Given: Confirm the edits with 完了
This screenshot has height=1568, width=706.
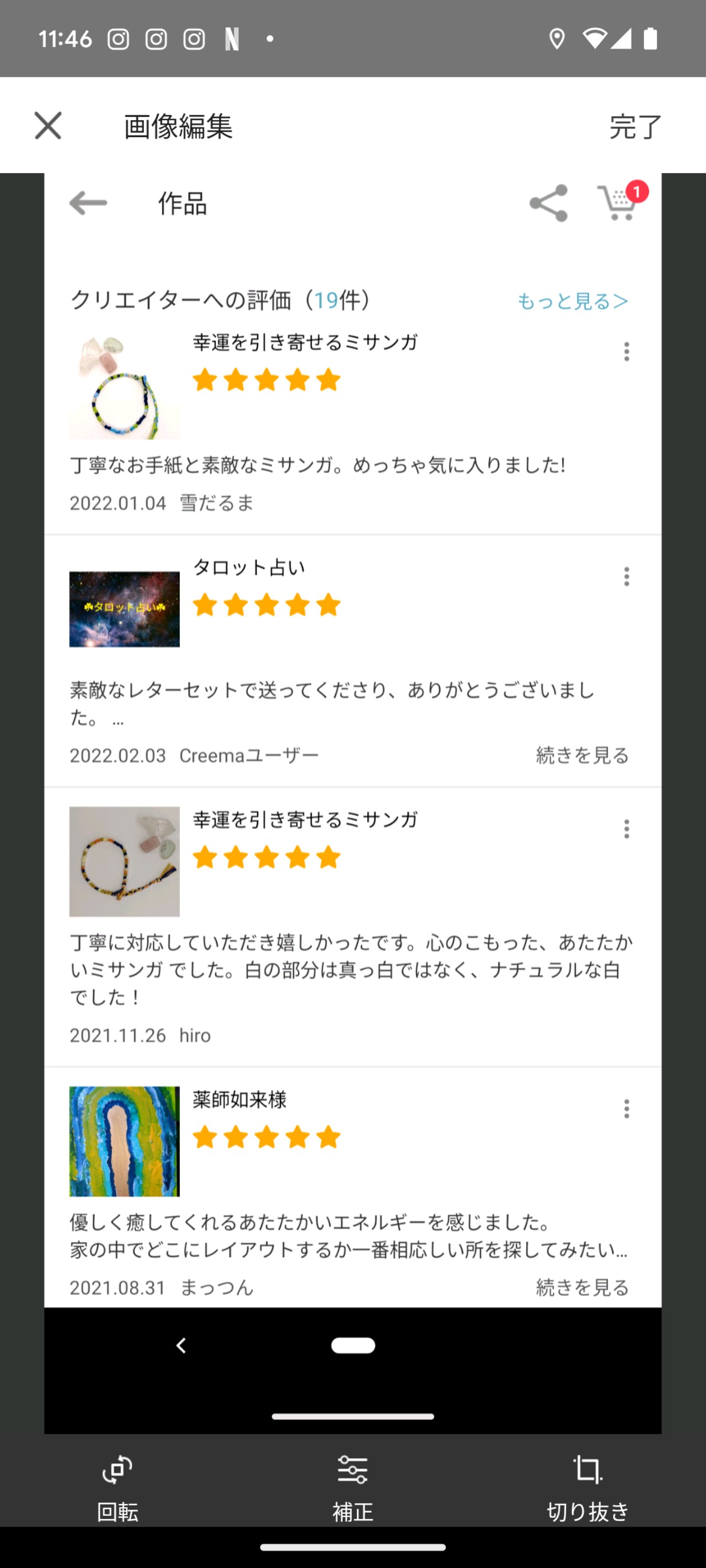Looking at the screenshot, I should (635, 127).
